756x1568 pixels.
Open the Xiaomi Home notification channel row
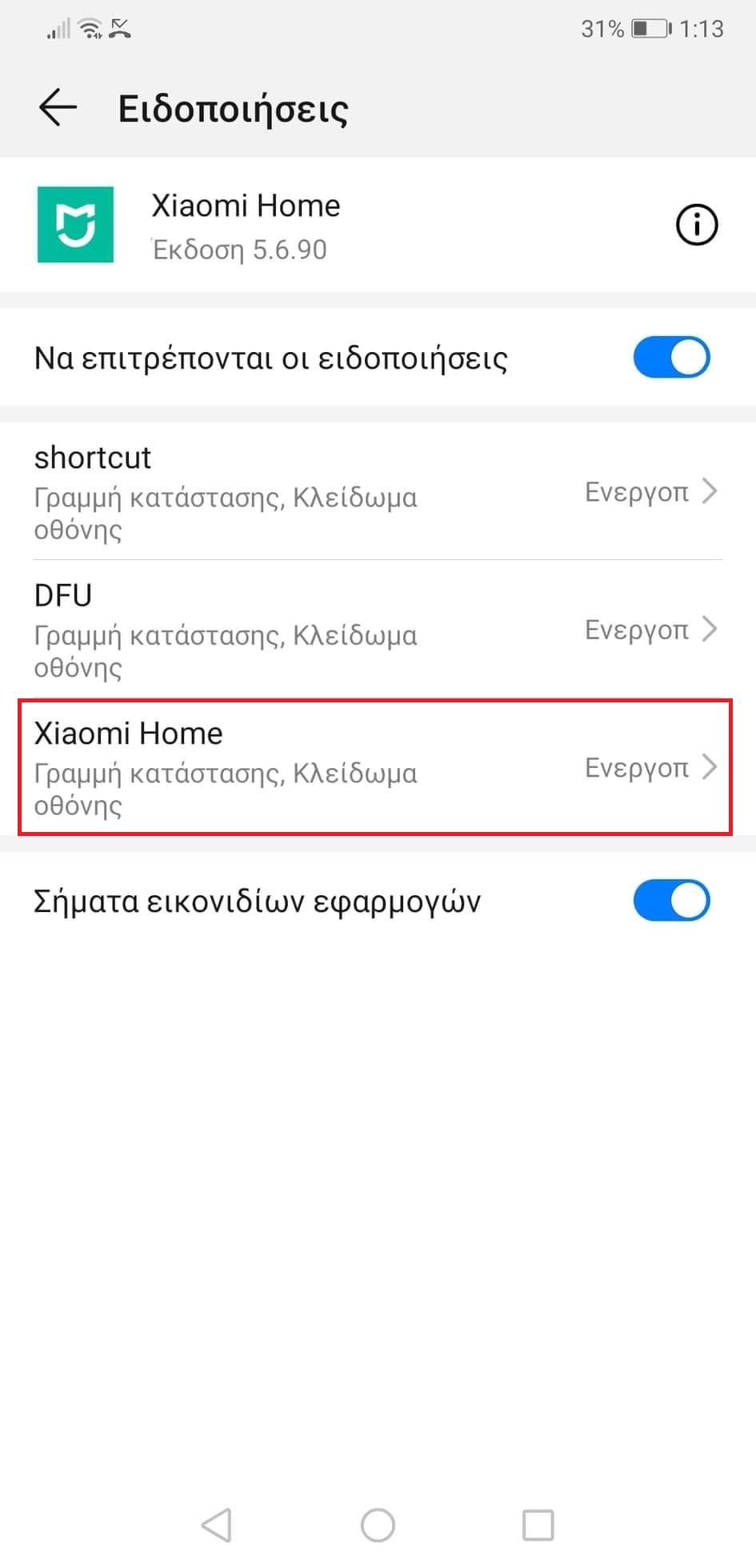376,767
